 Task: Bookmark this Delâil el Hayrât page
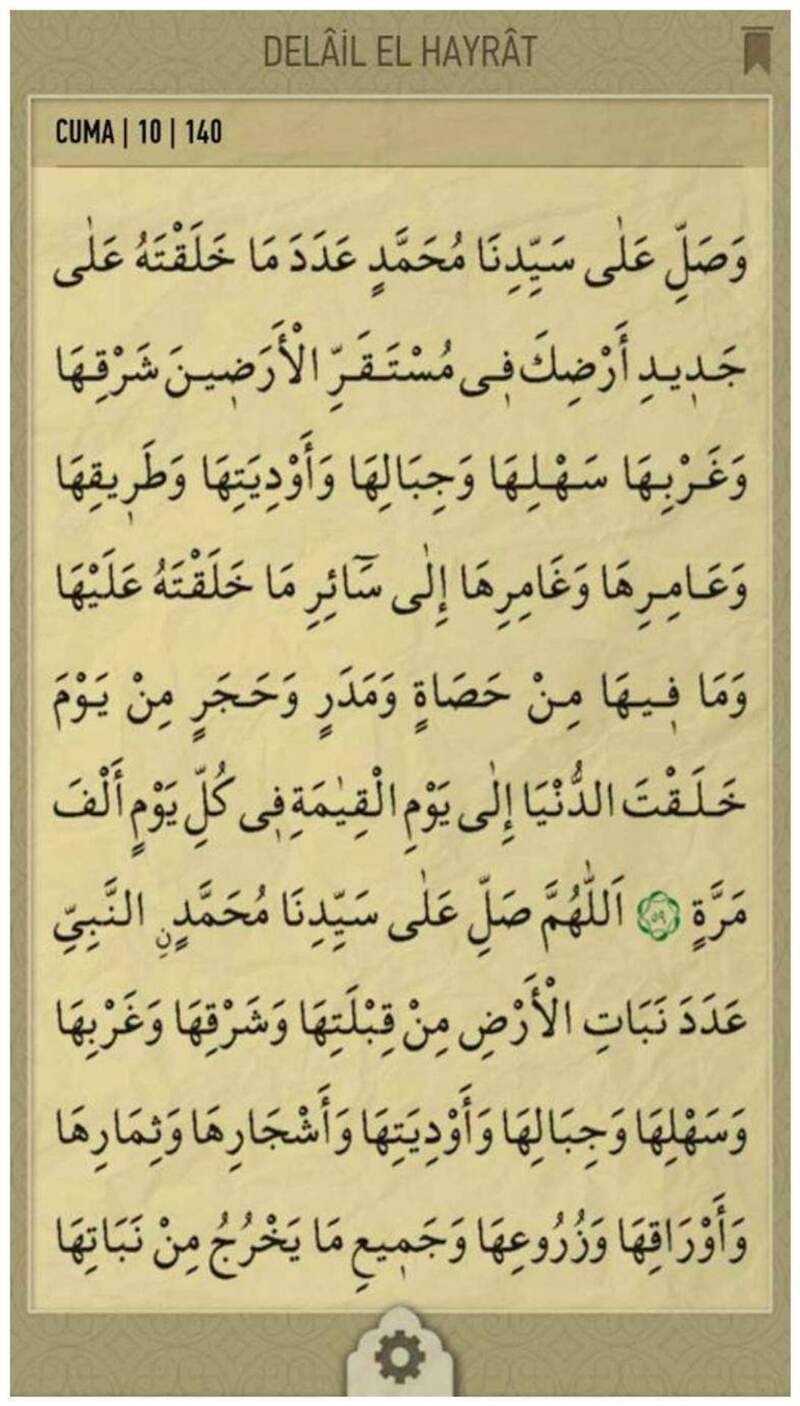click(x=756, y=51)
